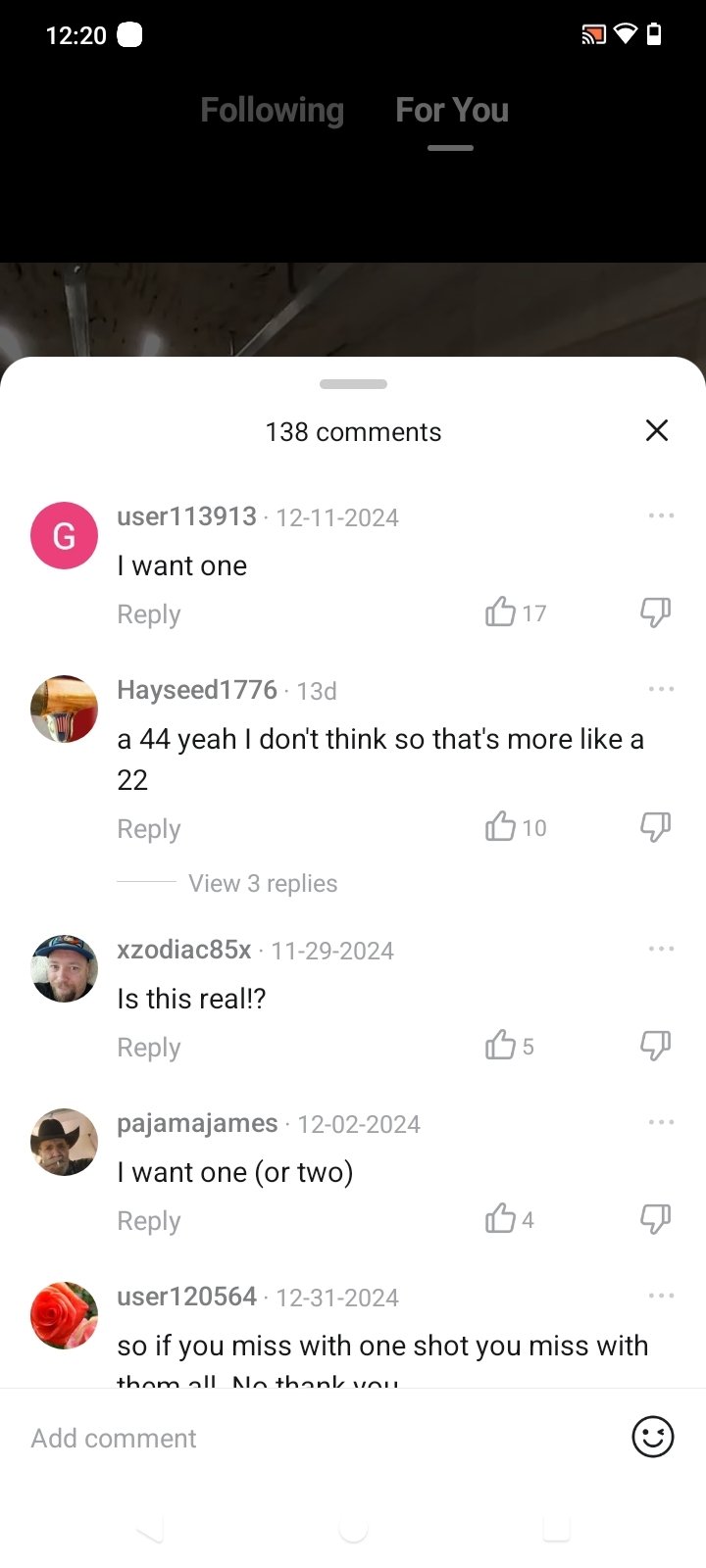Dislike Hayseed1776's comment
Image resolution: width=706 pixels, height=1568 pixels.
pos(655,826)
